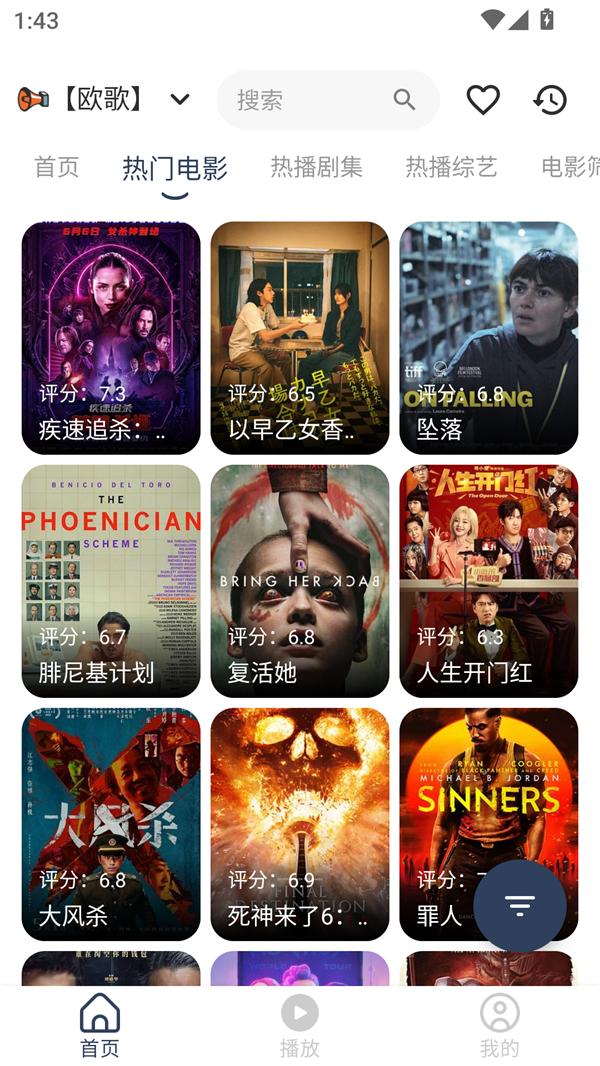This screenshot has height=1066, width=600.
Task: Select the 热门电影 tab
Action: tap(175, 168)
